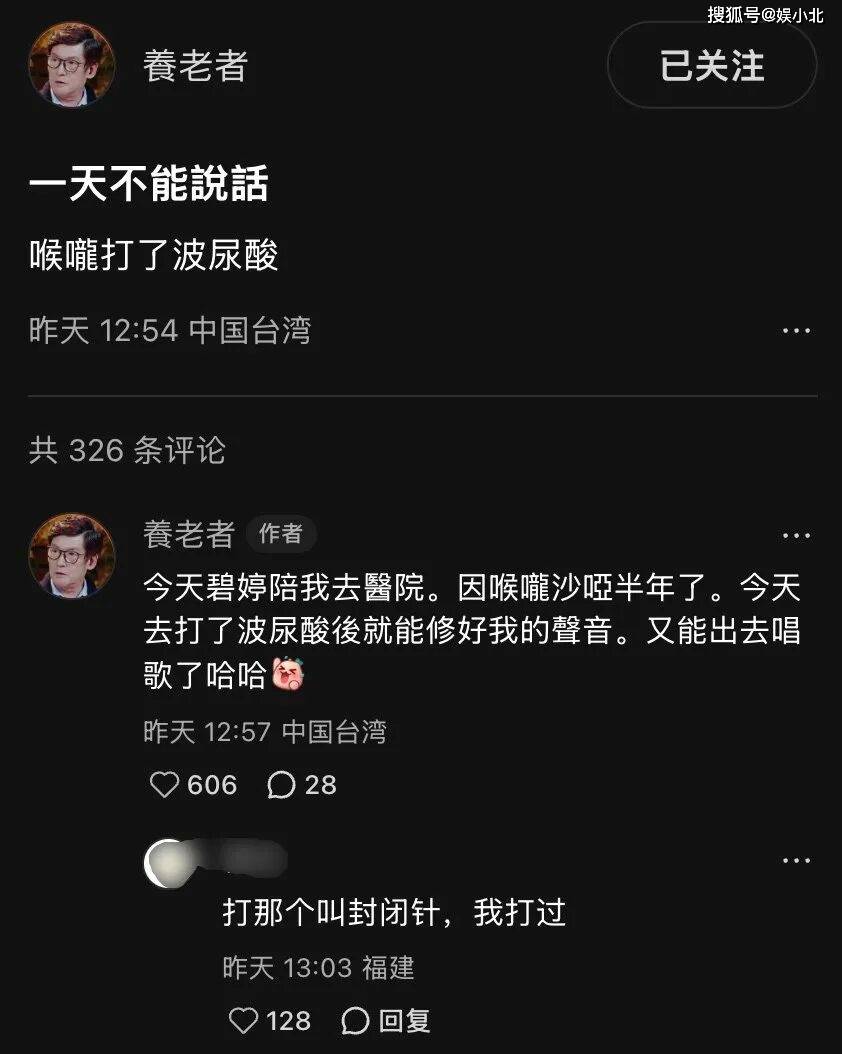Open overflow menu on the author's comment

(796, 536)
